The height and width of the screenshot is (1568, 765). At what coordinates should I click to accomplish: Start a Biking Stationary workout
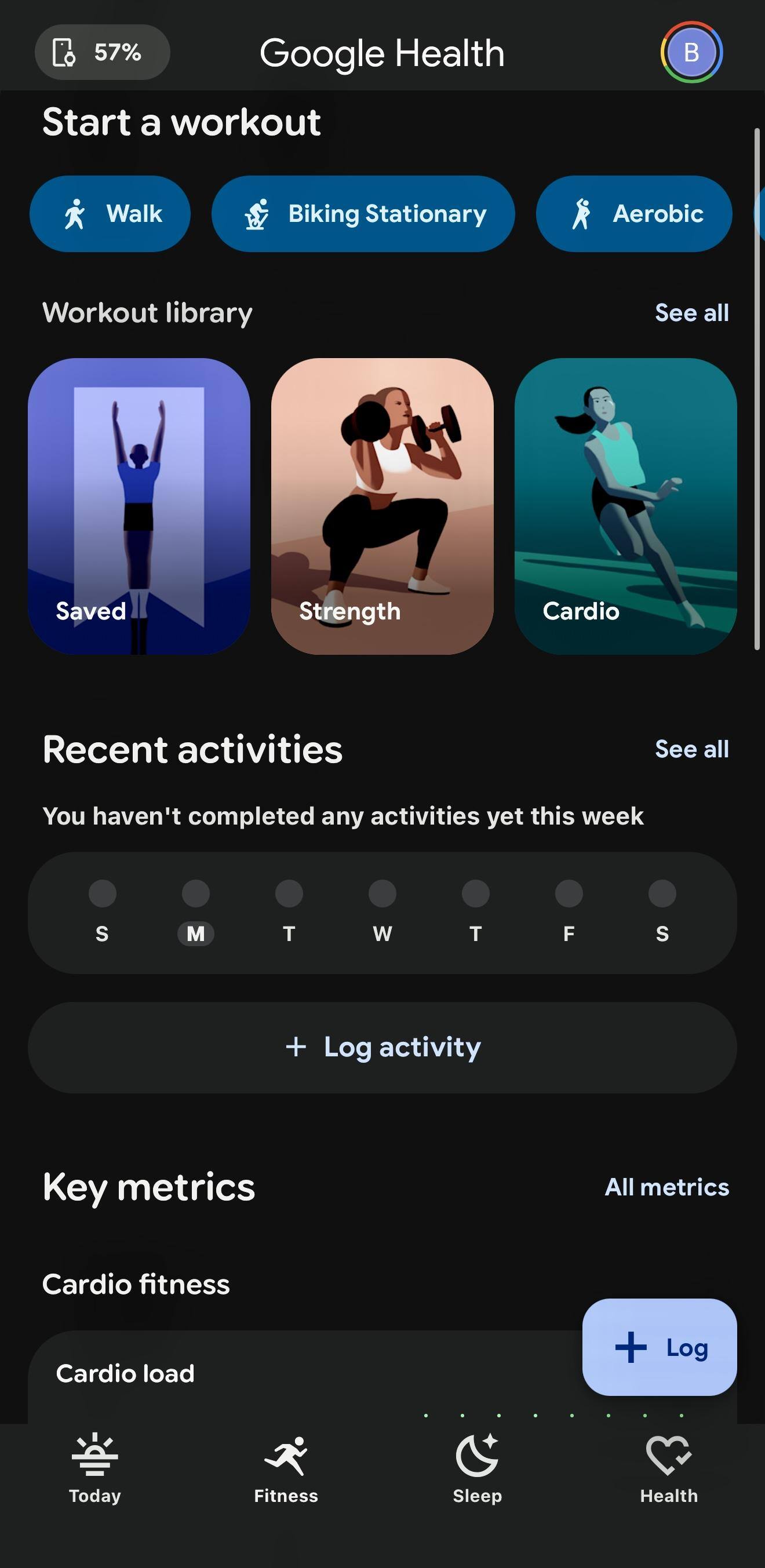[x=363, y=214]
